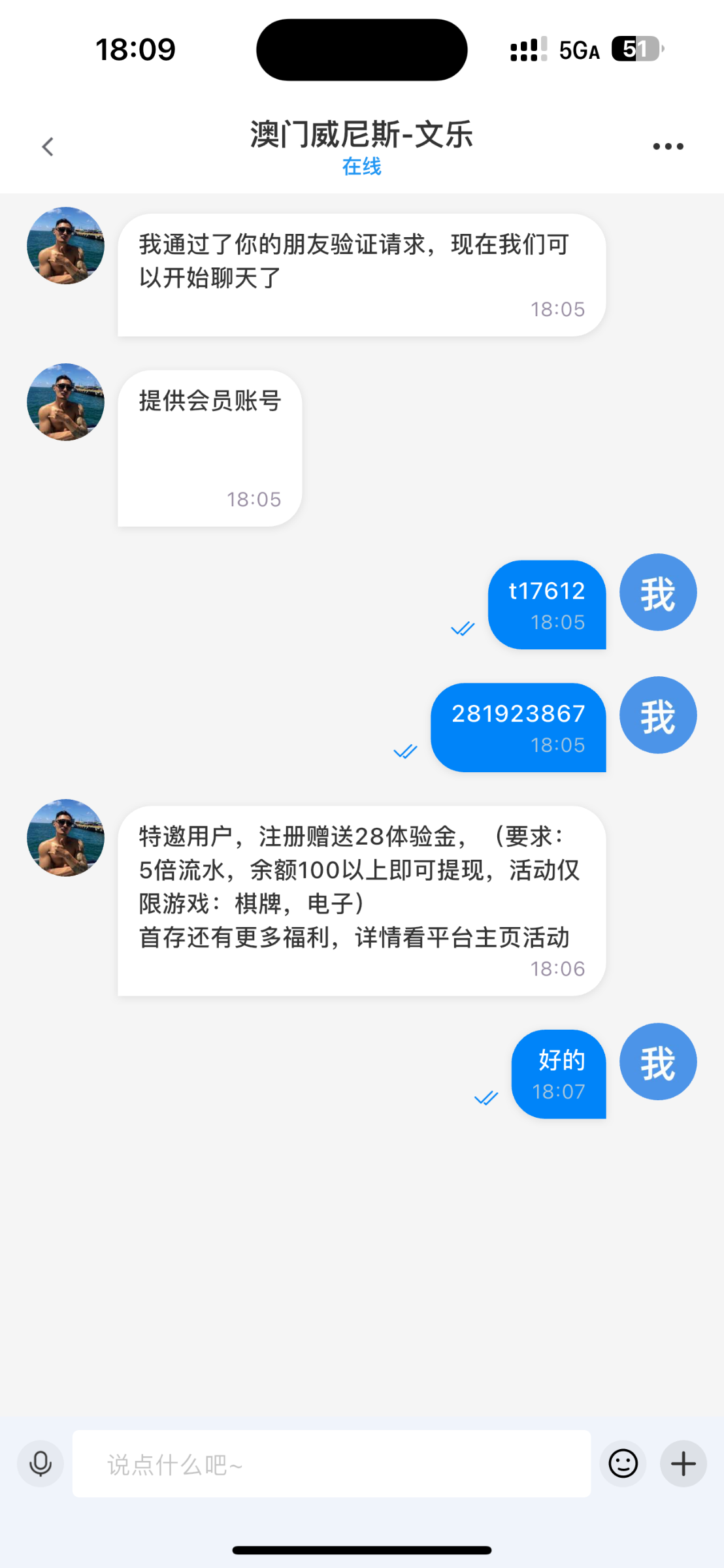The height and width of the screenshot is (1568, 724).
Task: Open my avatar next to 好的 message
Action: coord(658,1062)
